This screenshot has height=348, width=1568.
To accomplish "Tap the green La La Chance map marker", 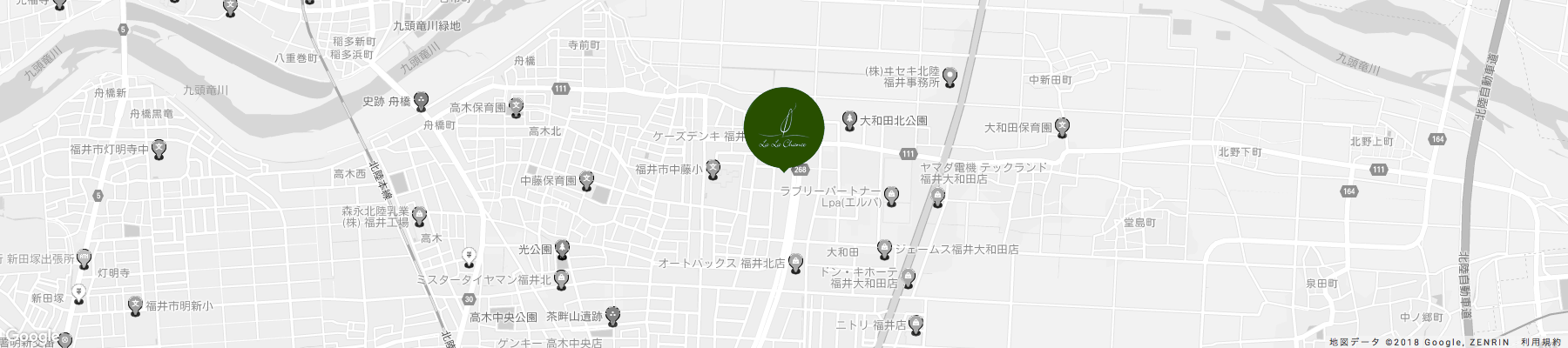I will pos(784,128).
